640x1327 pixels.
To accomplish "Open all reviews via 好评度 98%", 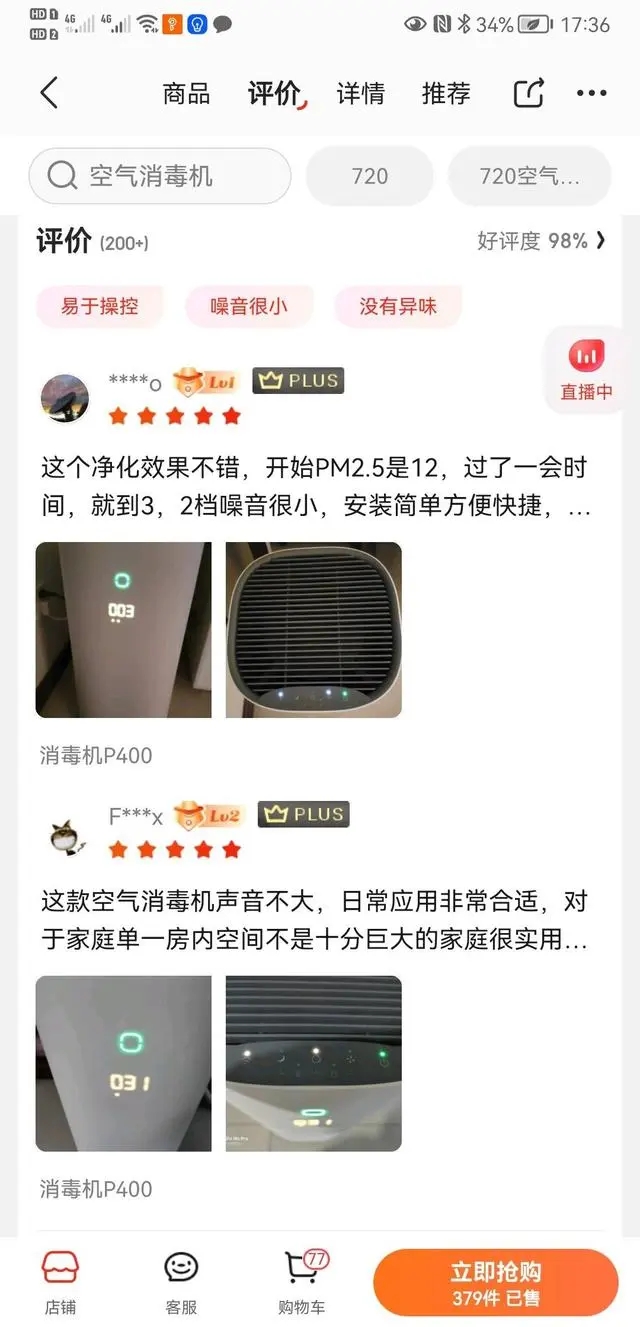I will tap(541, 240).
